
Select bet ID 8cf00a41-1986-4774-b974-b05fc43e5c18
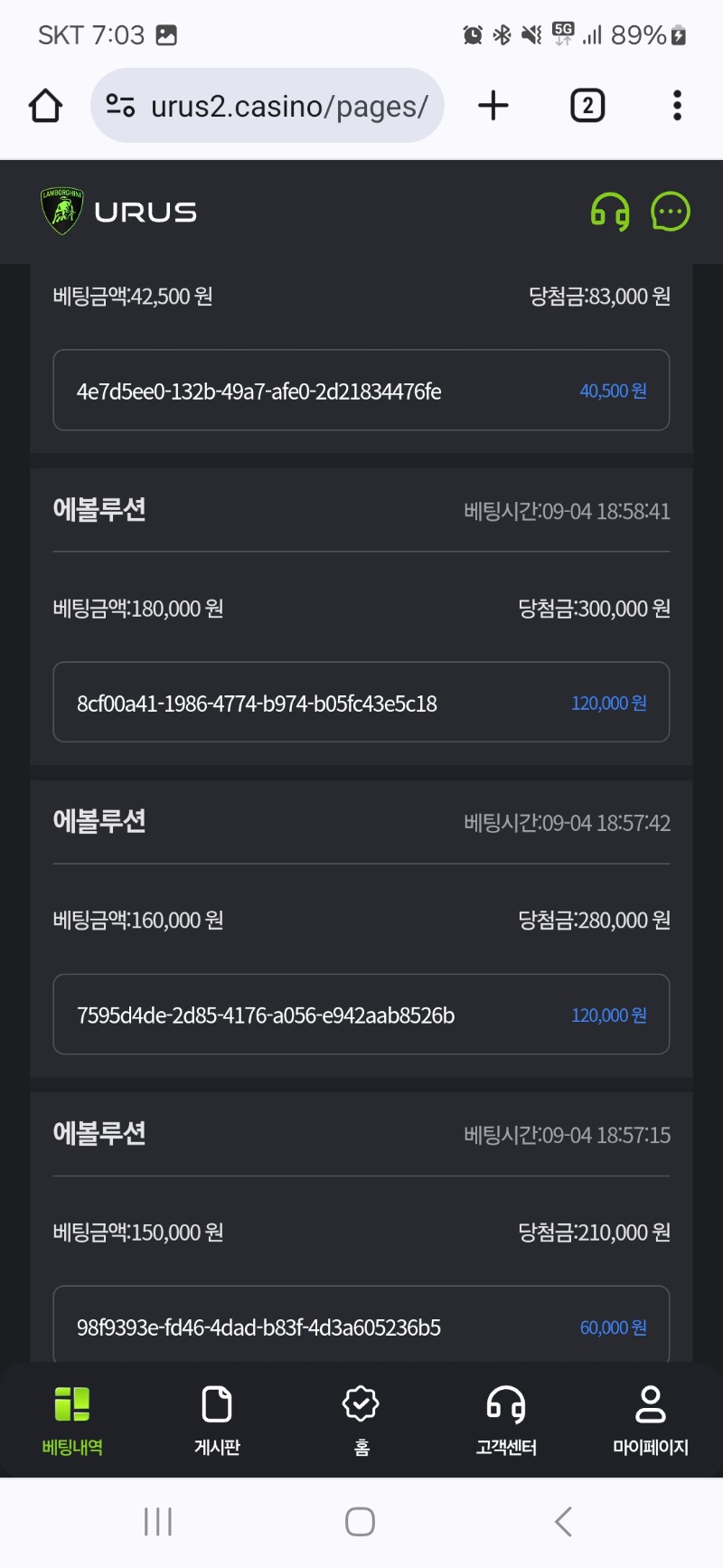pos(361,703)
